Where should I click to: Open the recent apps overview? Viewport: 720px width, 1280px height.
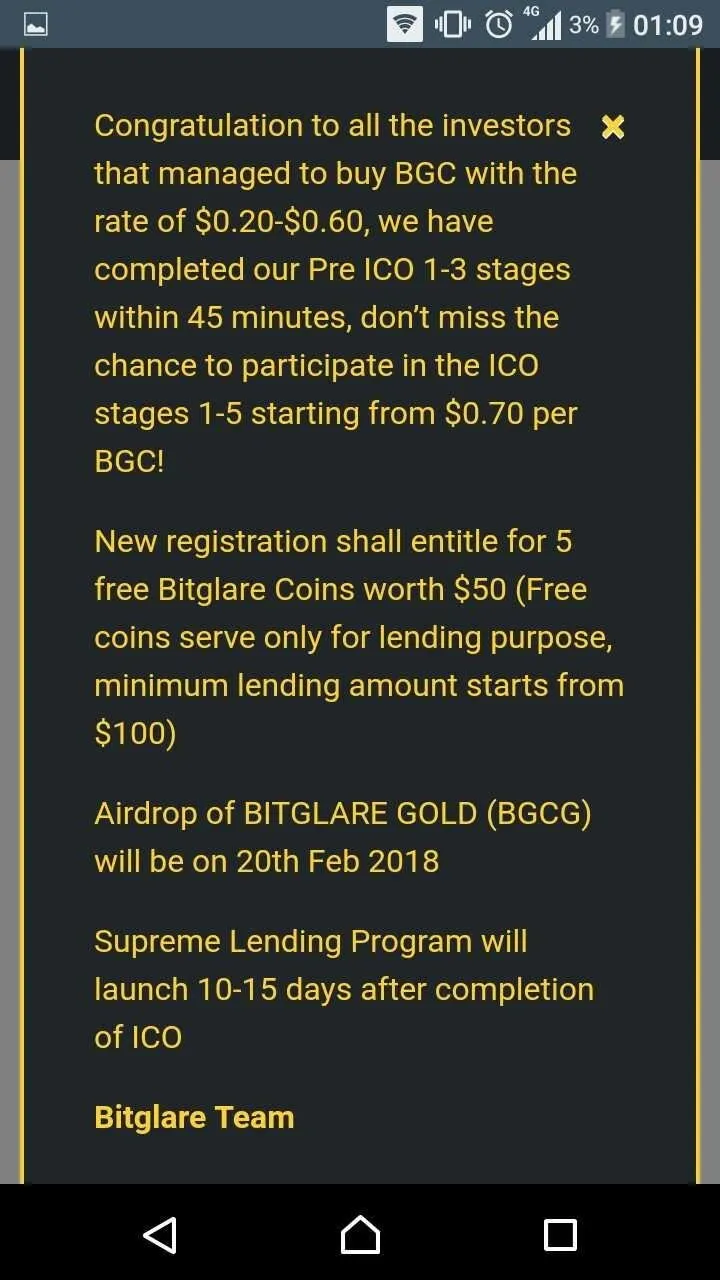pos(560,1235)
